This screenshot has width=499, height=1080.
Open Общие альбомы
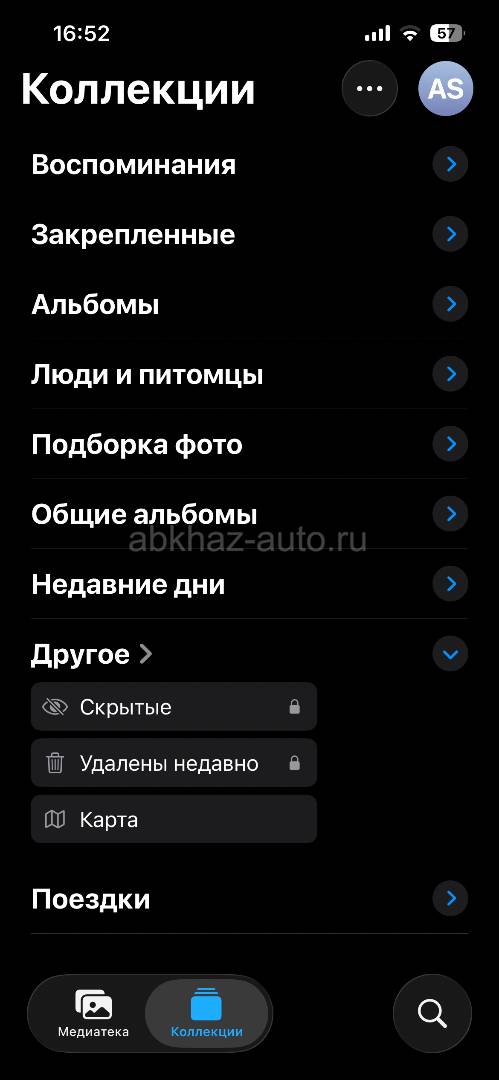250,515
